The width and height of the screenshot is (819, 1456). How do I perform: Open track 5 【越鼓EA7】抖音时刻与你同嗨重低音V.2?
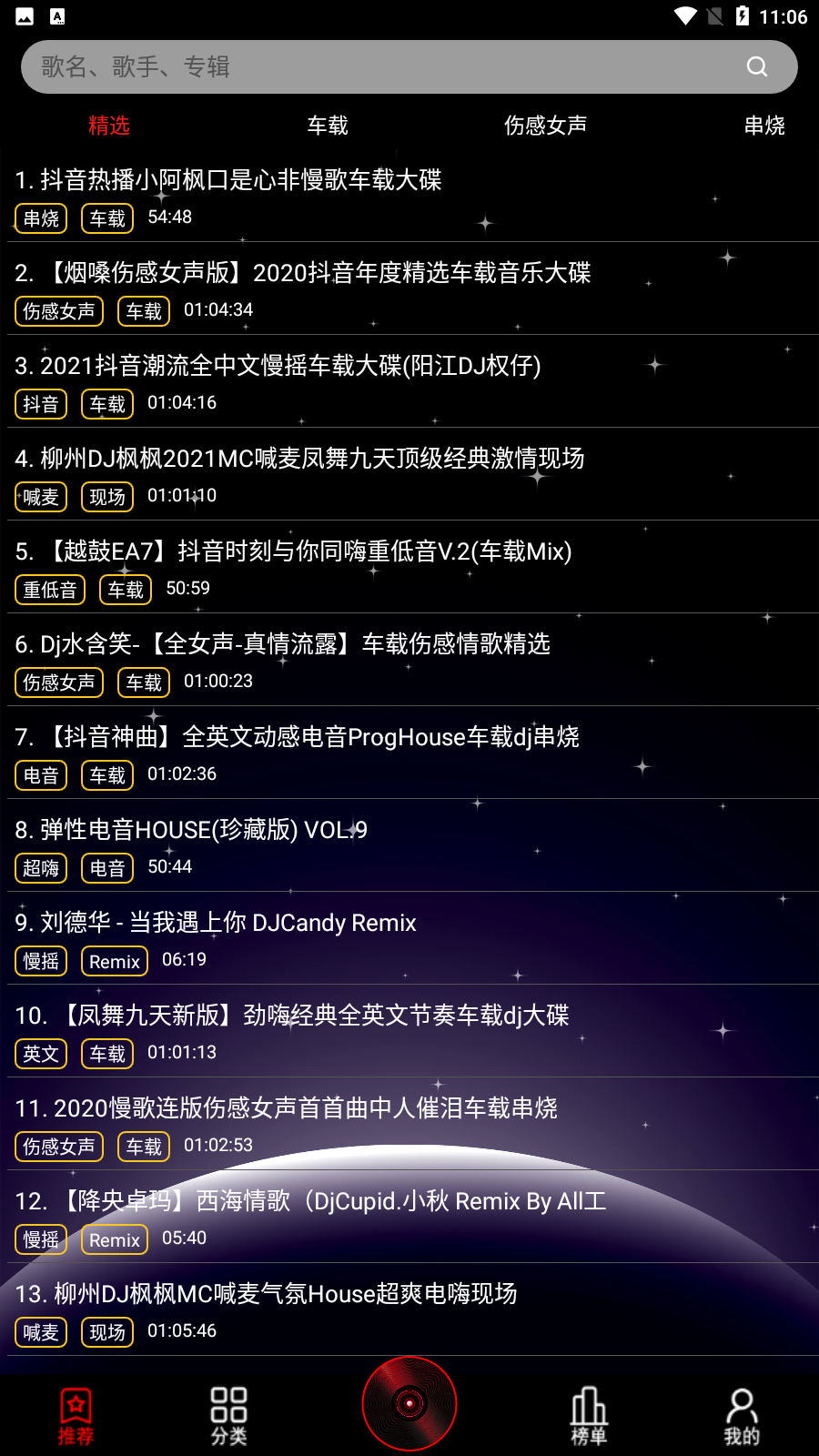[409, 567]
